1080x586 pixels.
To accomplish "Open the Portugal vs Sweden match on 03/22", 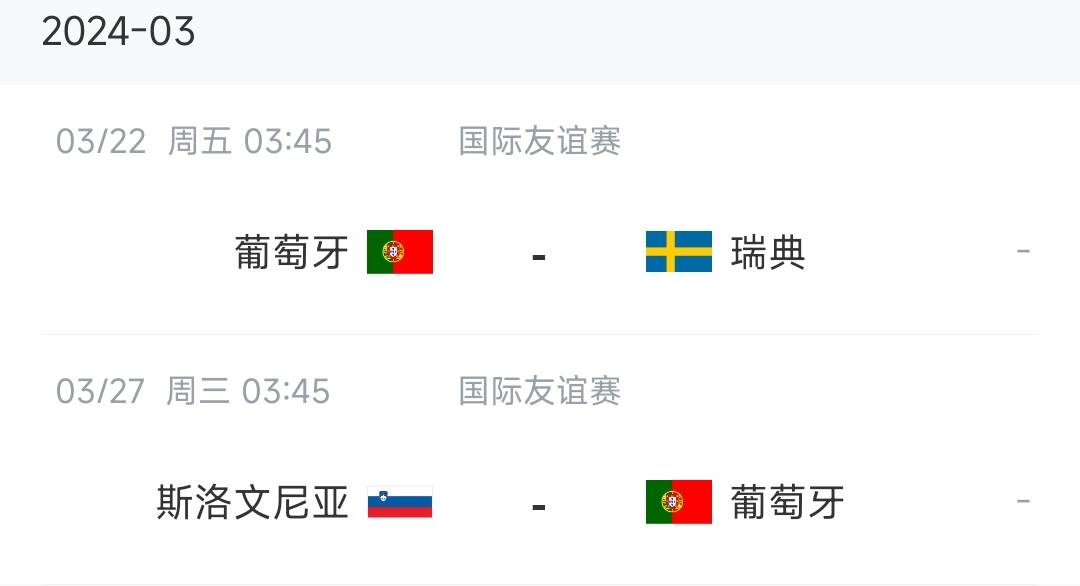I will tap(539, 252).
